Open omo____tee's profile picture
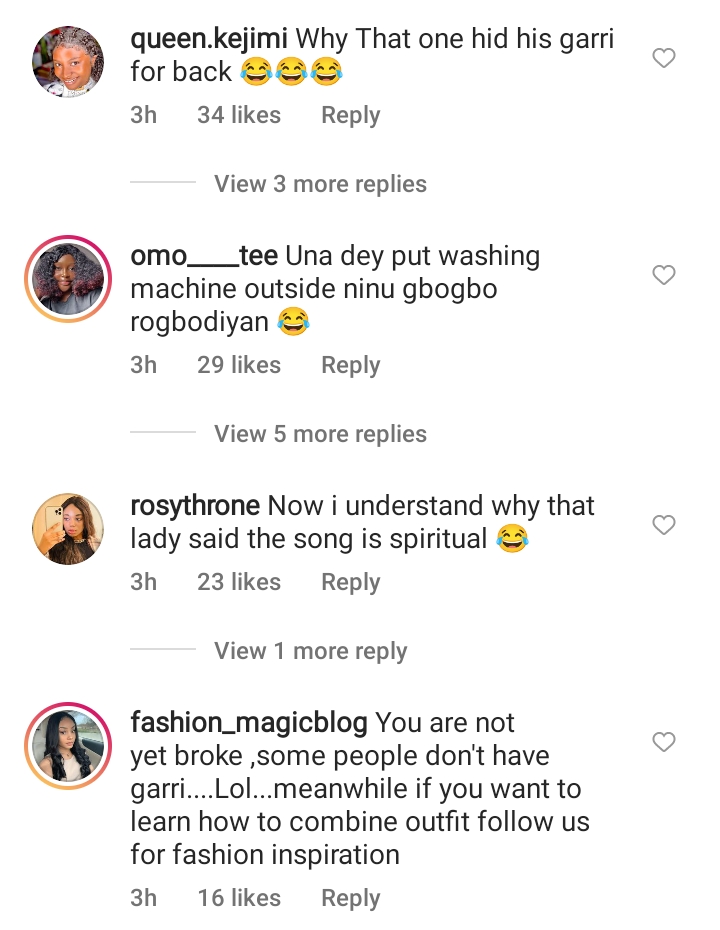 point(69,280)
